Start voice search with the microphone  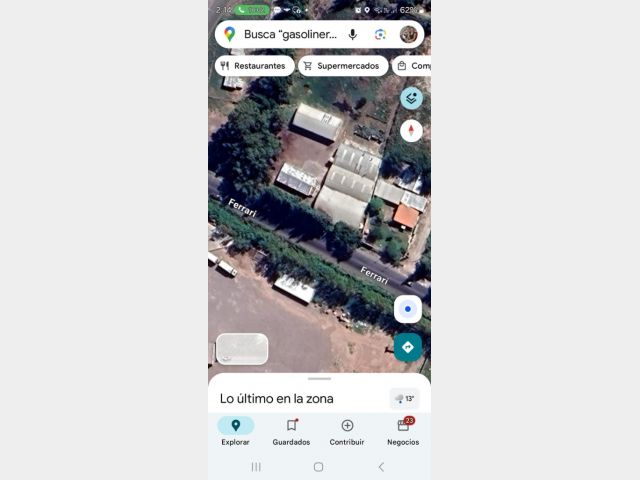(353, 35)
